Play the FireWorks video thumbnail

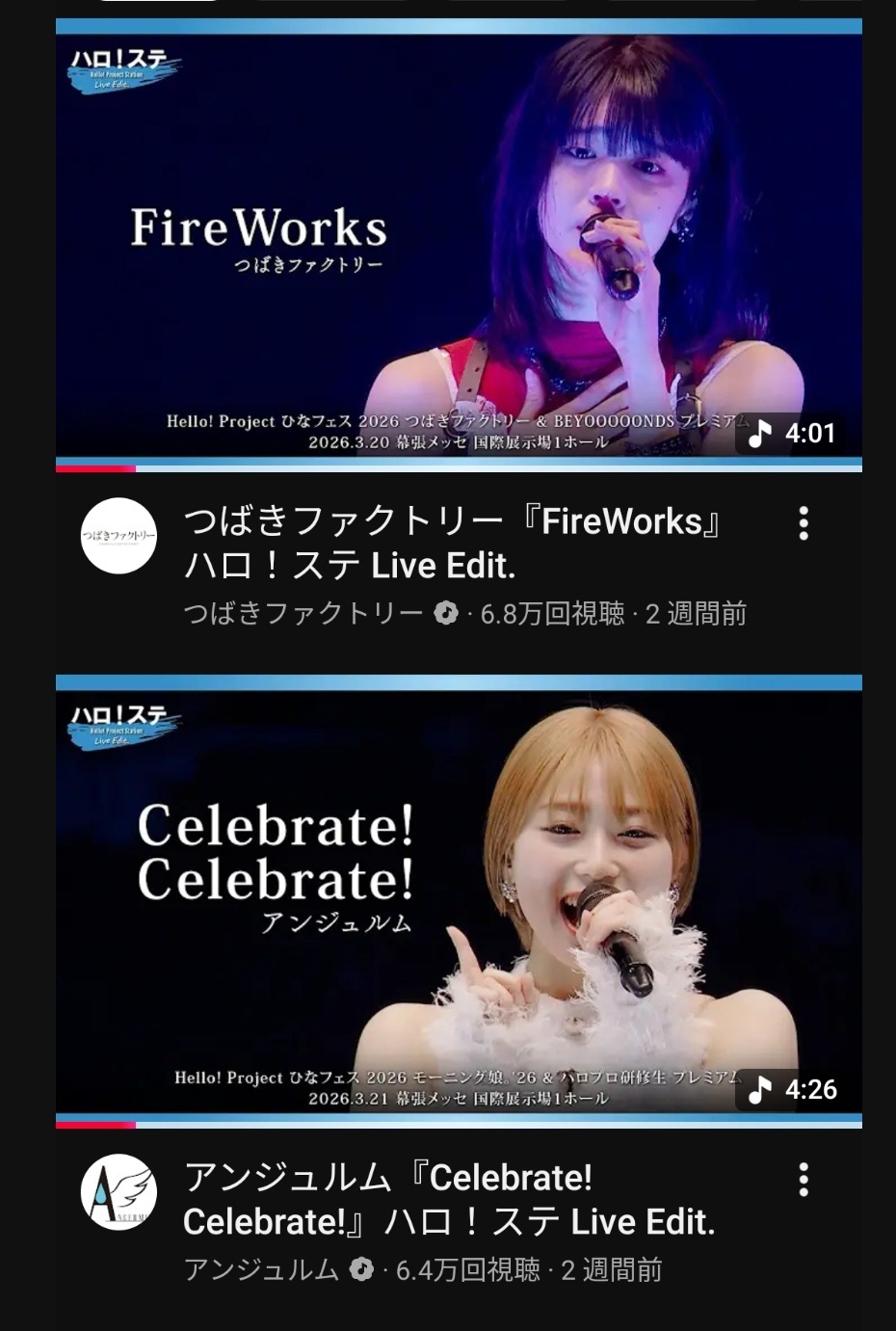pos(459,245)
